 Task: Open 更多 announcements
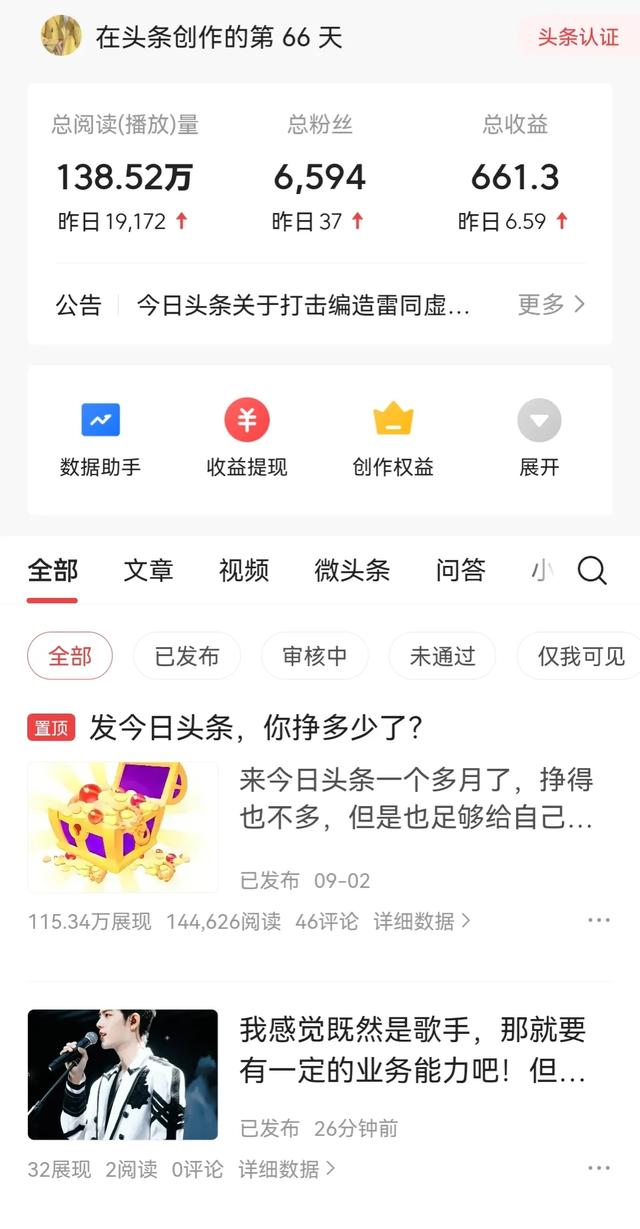point(551,305)
